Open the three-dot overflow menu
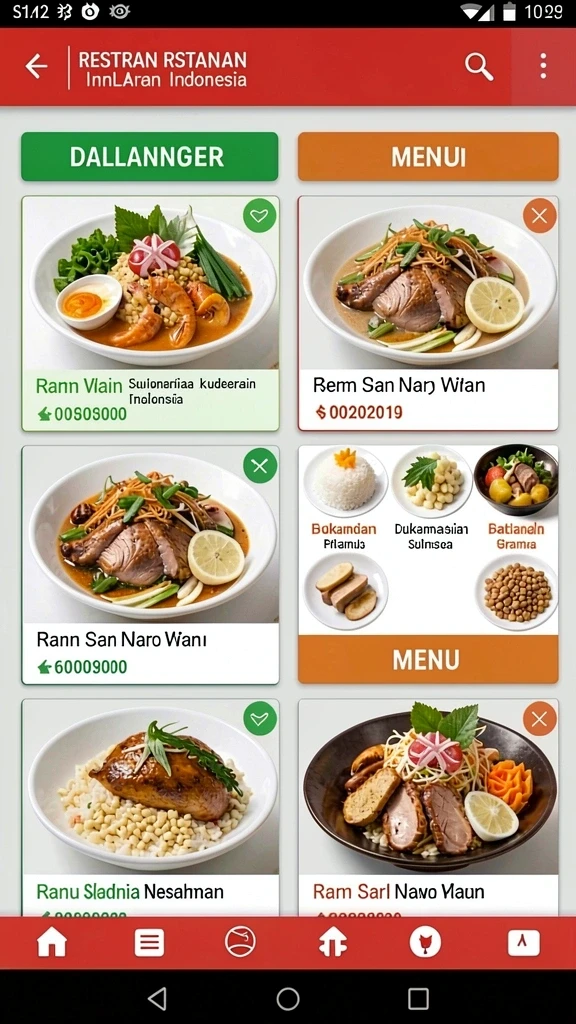Image resolution: width=576 pixels, height=1024 pixels. [543, 67]
